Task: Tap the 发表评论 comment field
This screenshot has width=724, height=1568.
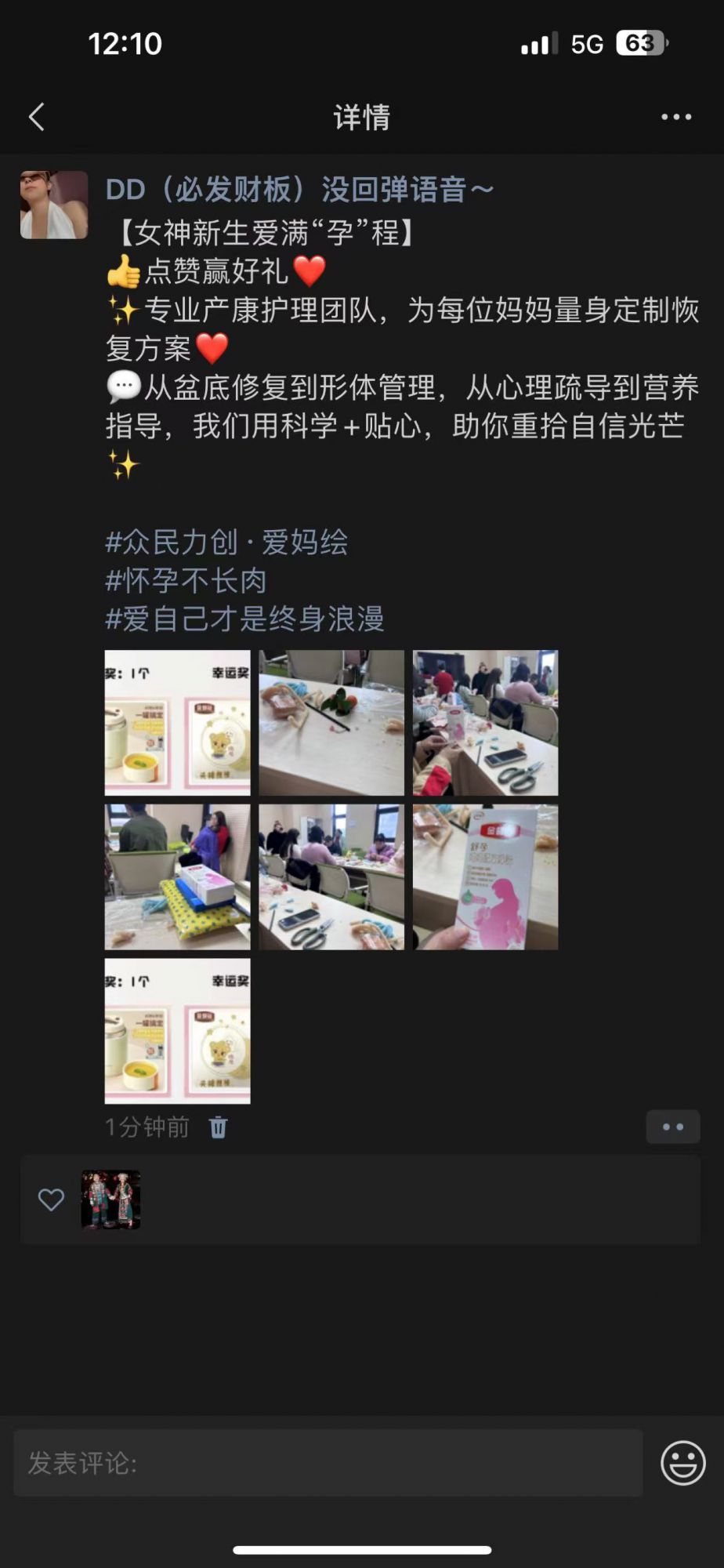Action: 328,1463
